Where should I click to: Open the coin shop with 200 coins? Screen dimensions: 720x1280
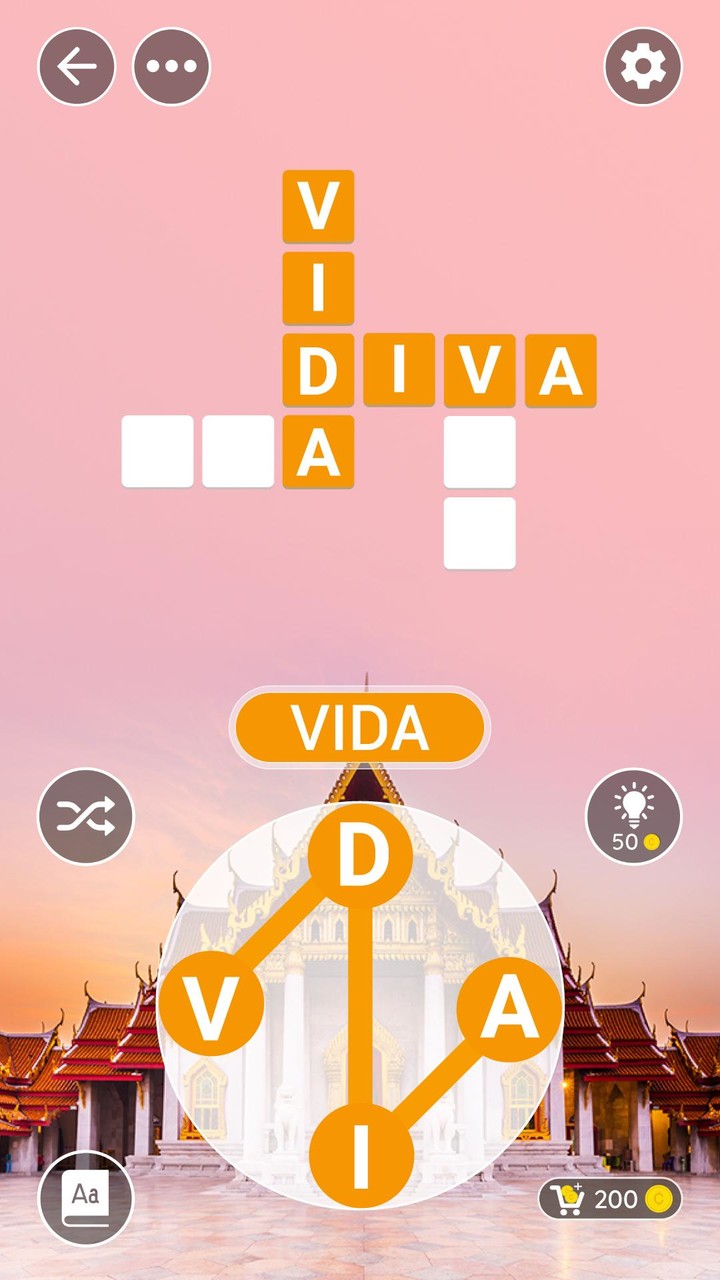(x=610, y=1199)
